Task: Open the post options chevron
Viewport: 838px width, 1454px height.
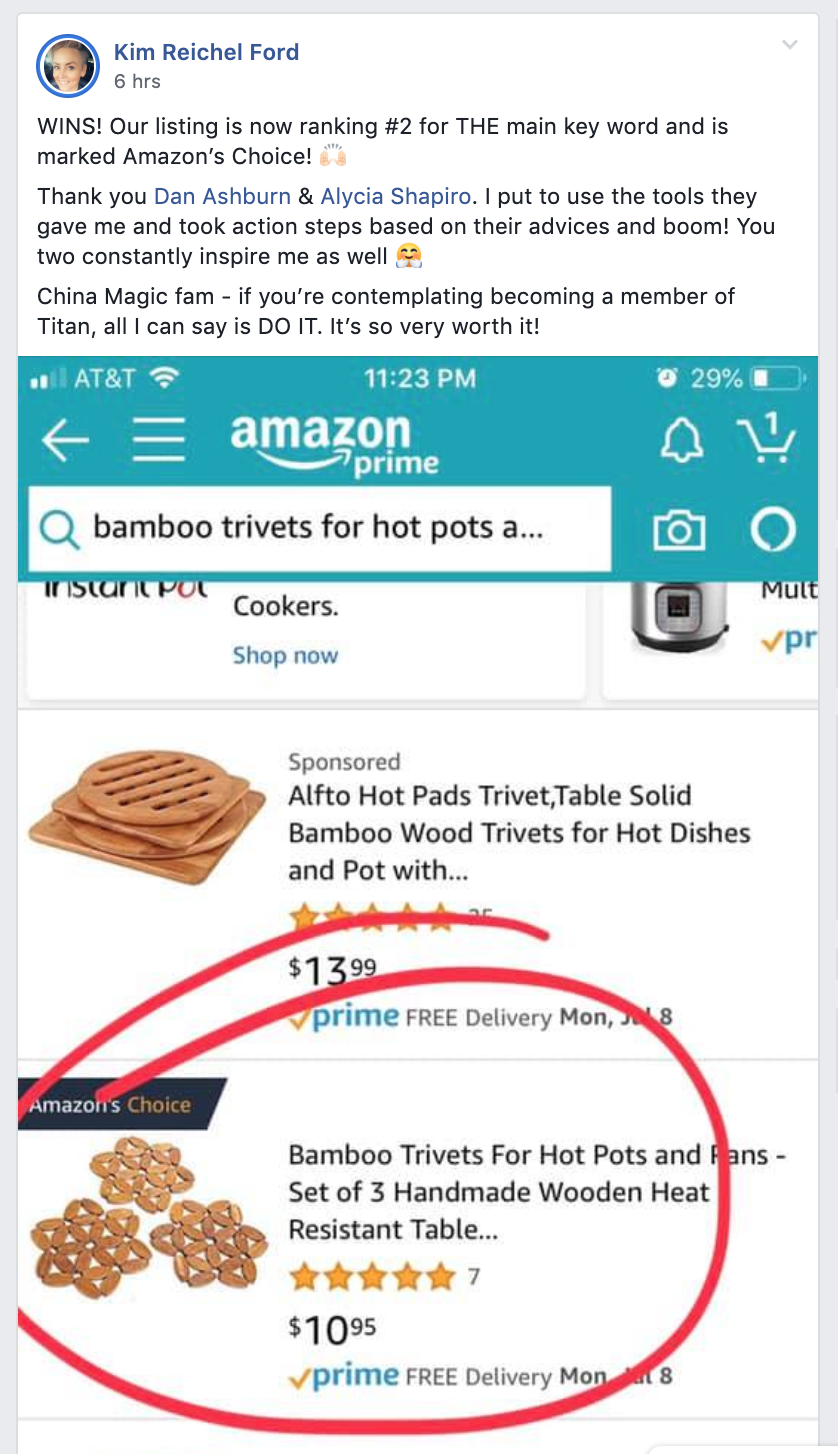Action: click(790, 45)
